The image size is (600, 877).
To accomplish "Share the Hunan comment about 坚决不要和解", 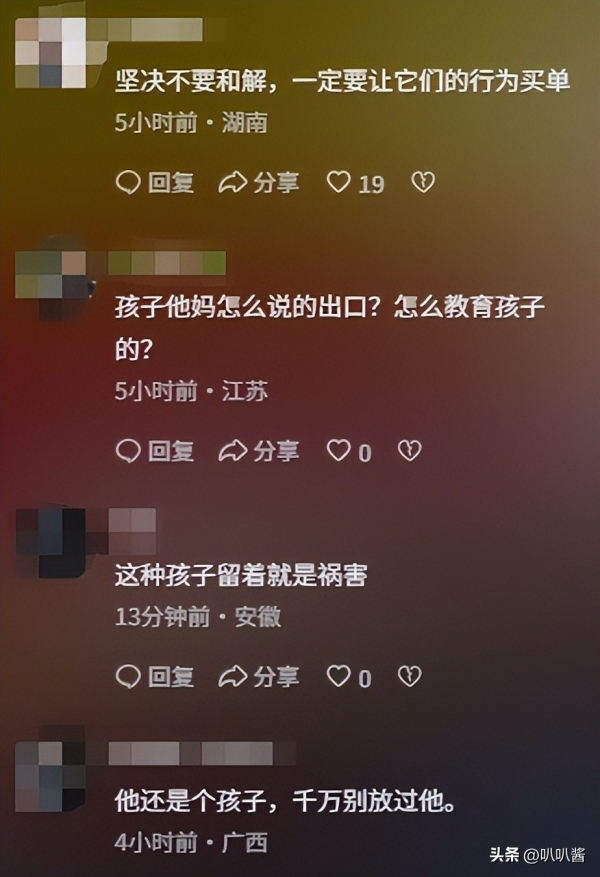I will coord(258,183).
